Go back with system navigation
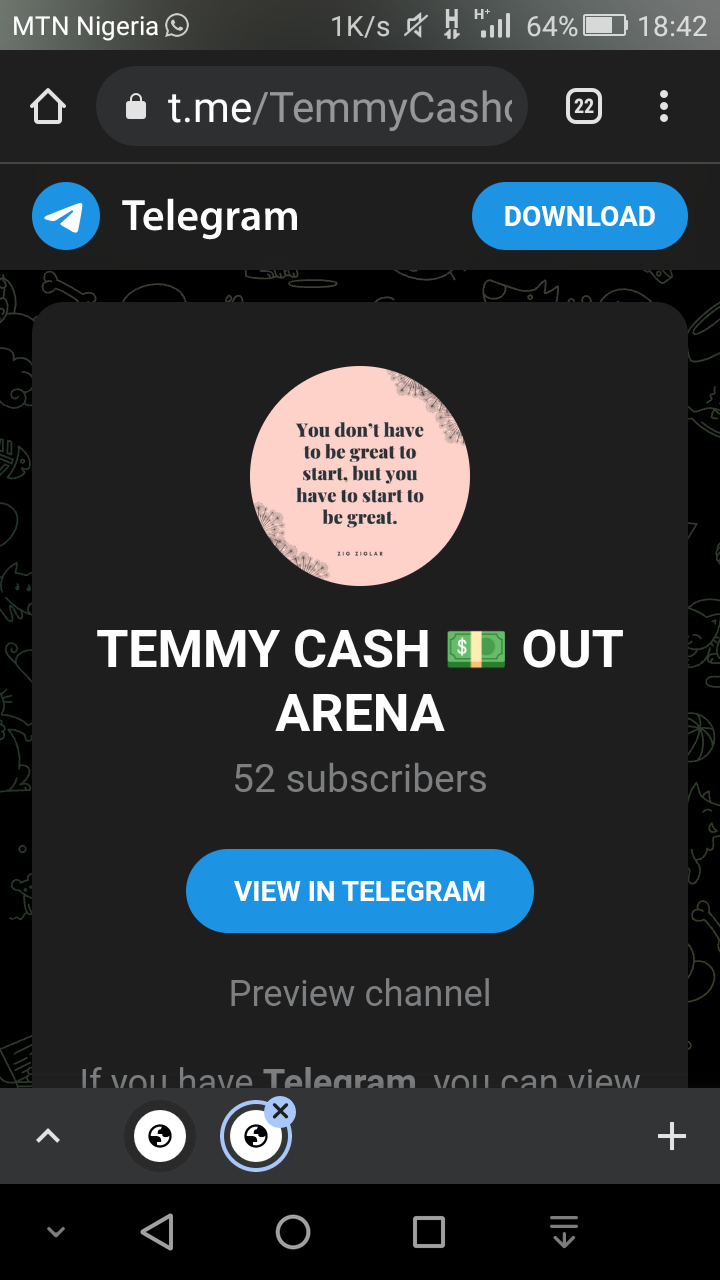Viewport: 720px width, 1280px height. coord(157,1232)
